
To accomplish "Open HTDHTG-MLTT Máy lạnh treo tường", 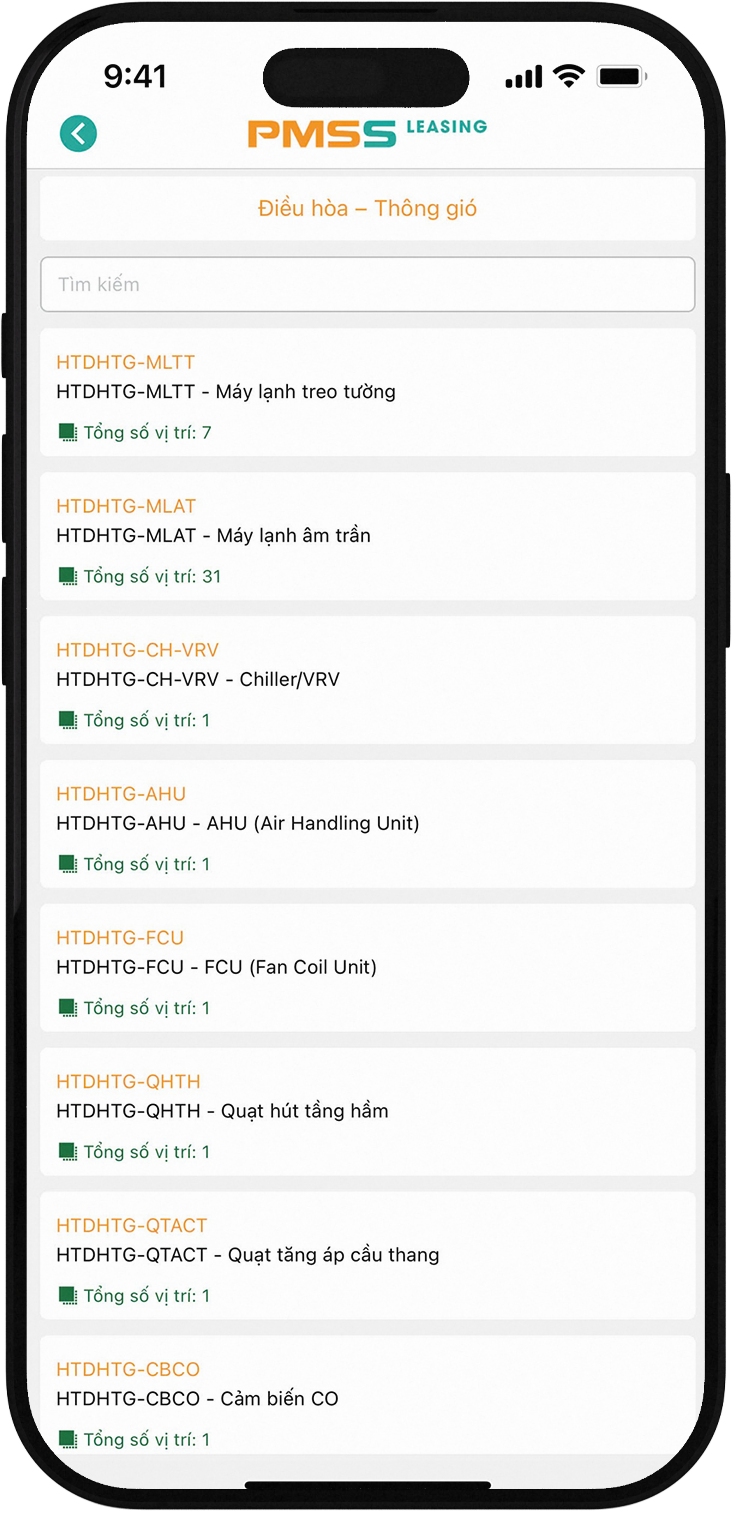I will [367, 392].
